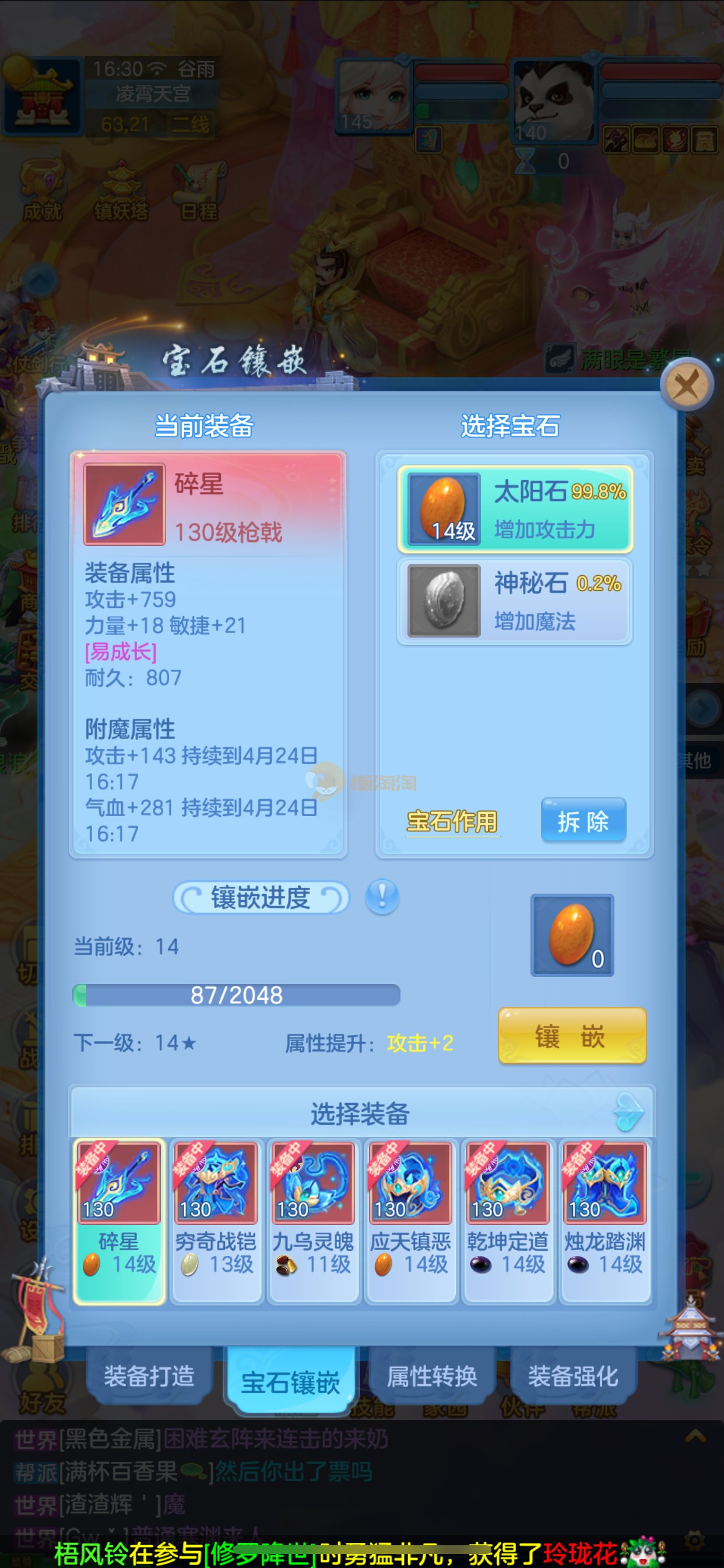Select the 碎星 equipment tile
The image size is (724, 1568).
[120, 1220]
